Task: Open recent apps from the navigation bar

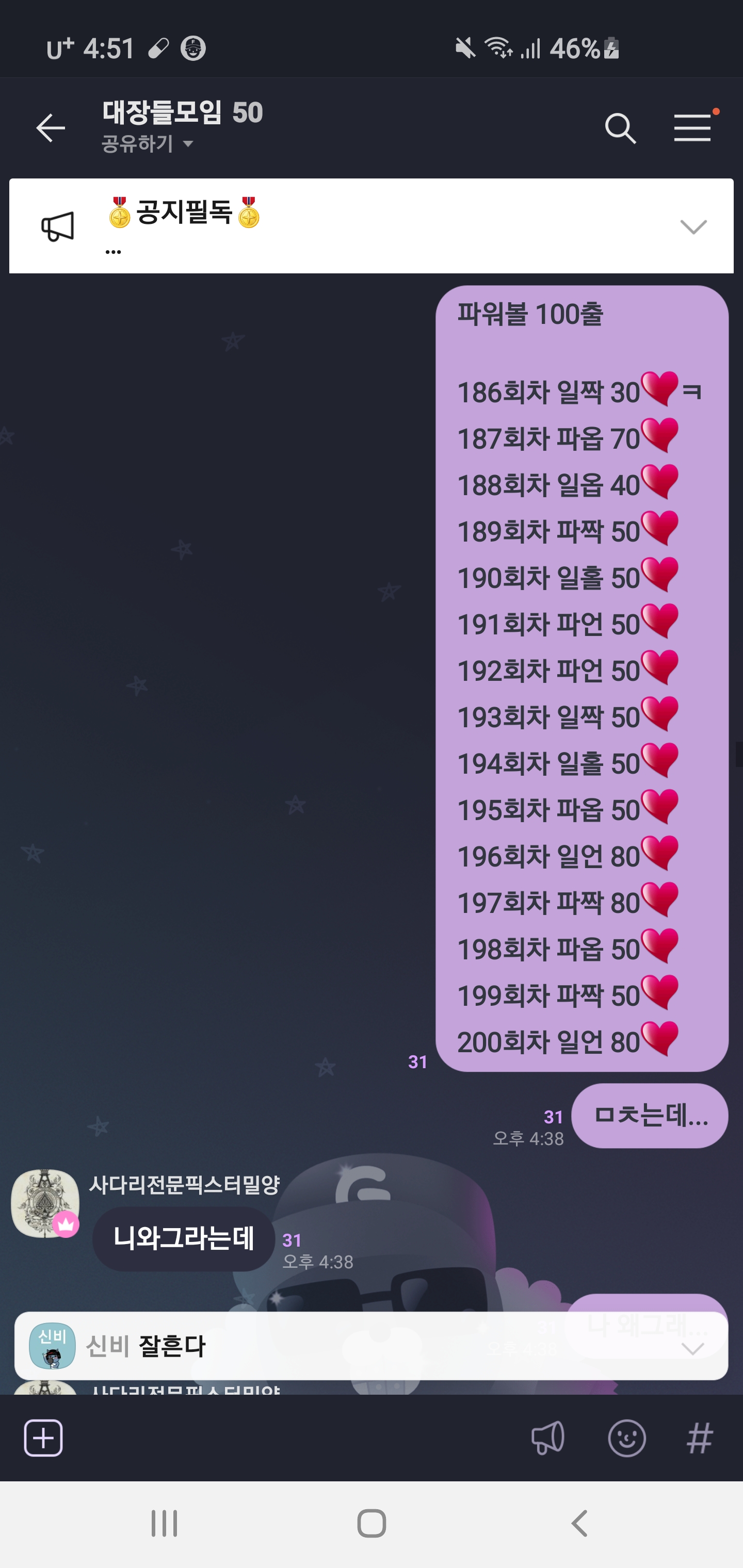Action: [164, 1524]
